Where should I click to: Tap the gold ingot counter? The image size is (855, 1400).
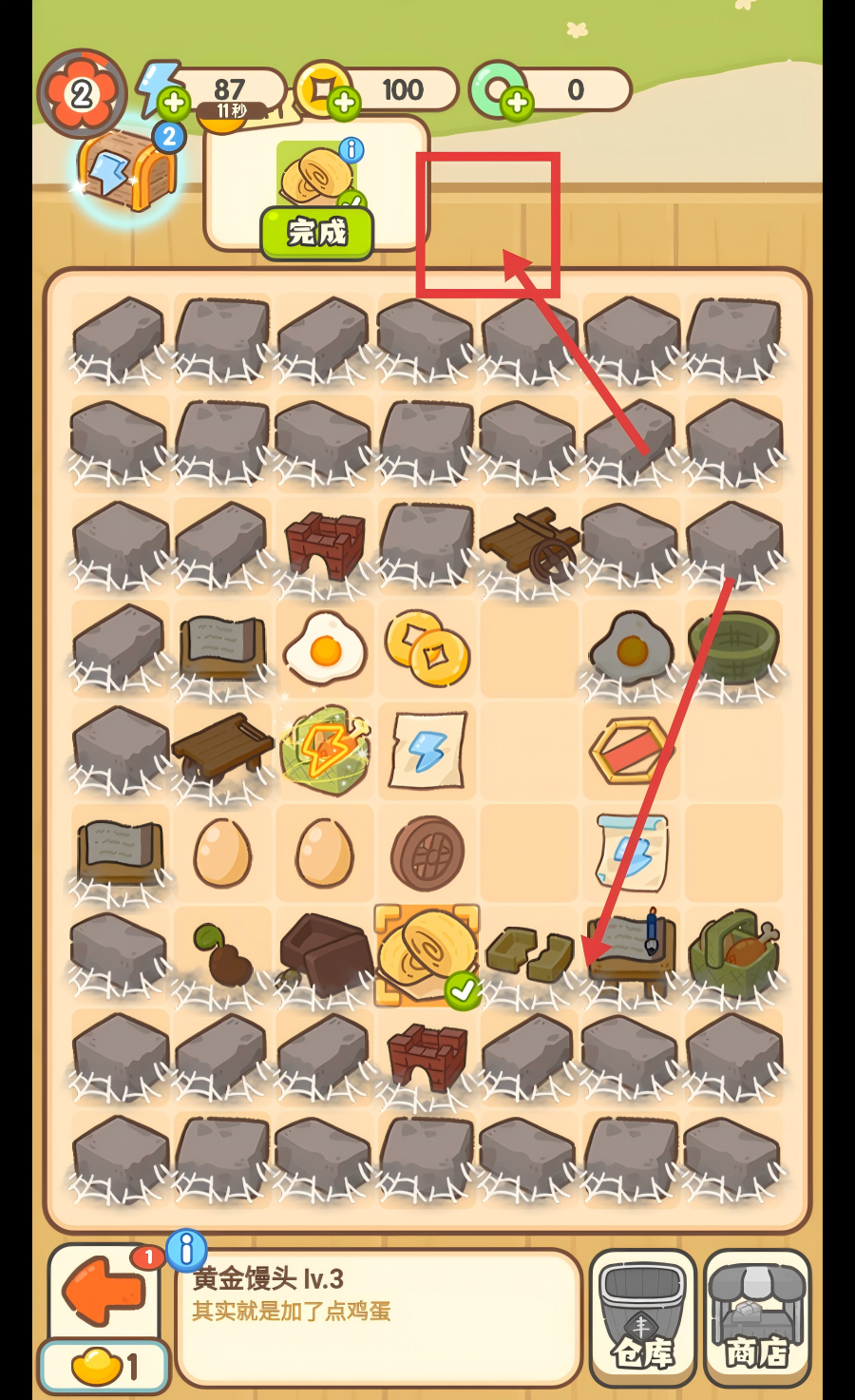coord(104,1368)
